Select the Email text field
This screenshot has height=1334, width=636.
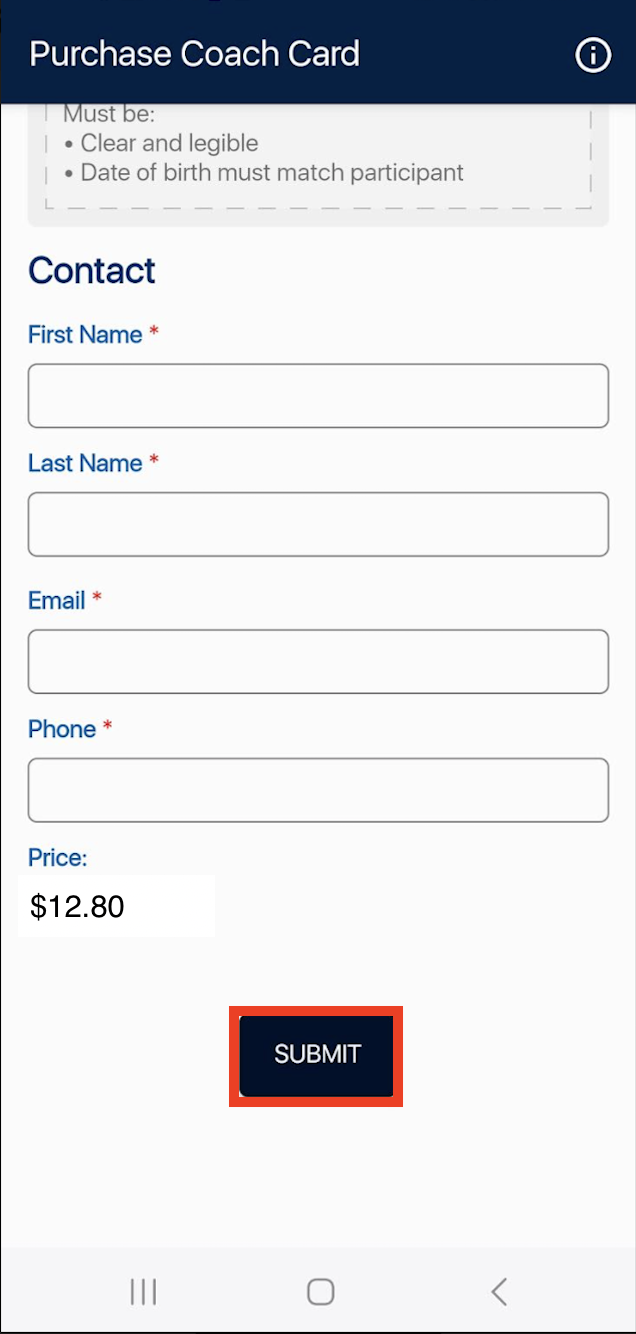tap(318, 661)
